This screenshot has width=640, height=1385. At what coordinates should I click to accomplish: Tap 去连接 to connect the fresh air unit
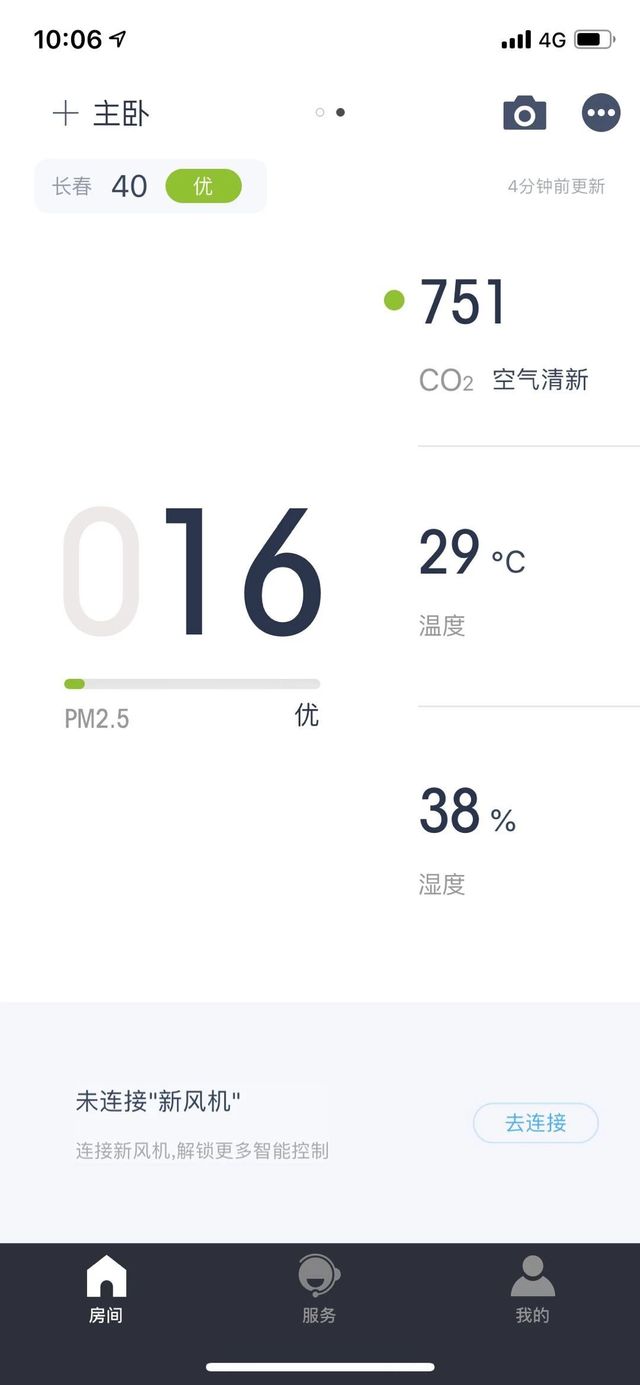pyautogui.click(x=536, y=1123)
